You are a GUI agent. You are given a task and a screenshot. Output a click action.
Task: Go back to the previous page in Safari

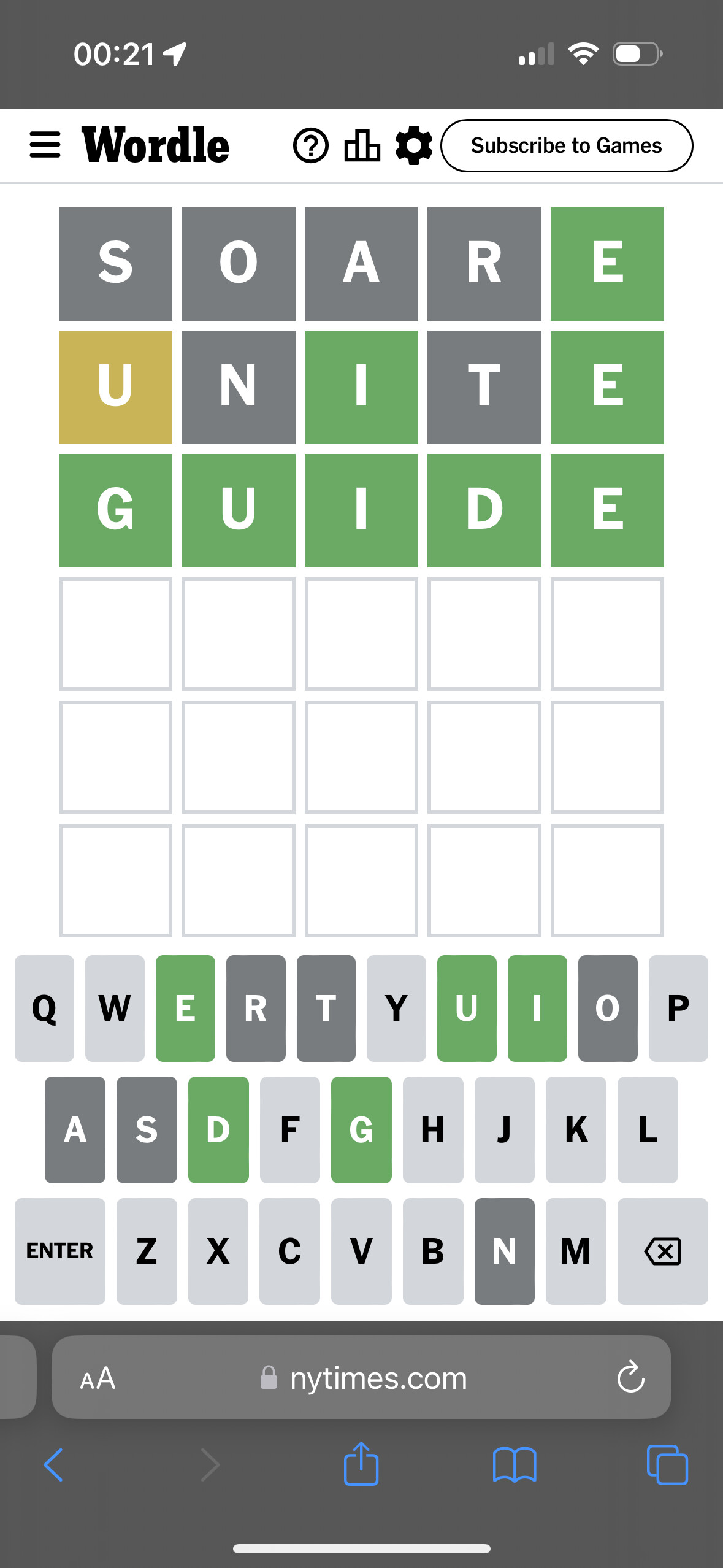(53, 1465)
